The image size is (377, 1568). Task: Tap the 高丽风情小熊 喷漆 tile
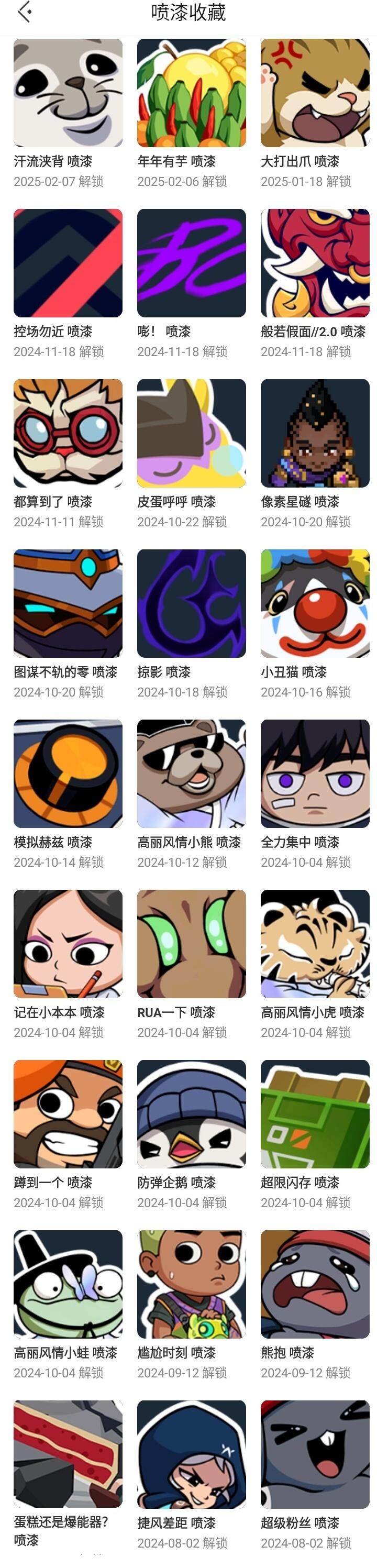[x=191, y=774]
